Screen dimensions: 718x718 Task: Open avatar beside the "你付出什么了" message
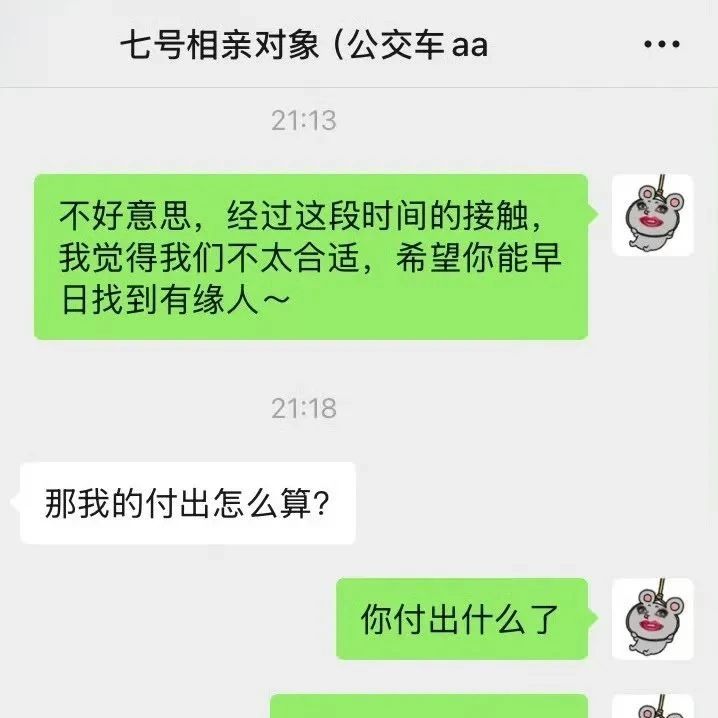tap(652, 618)
